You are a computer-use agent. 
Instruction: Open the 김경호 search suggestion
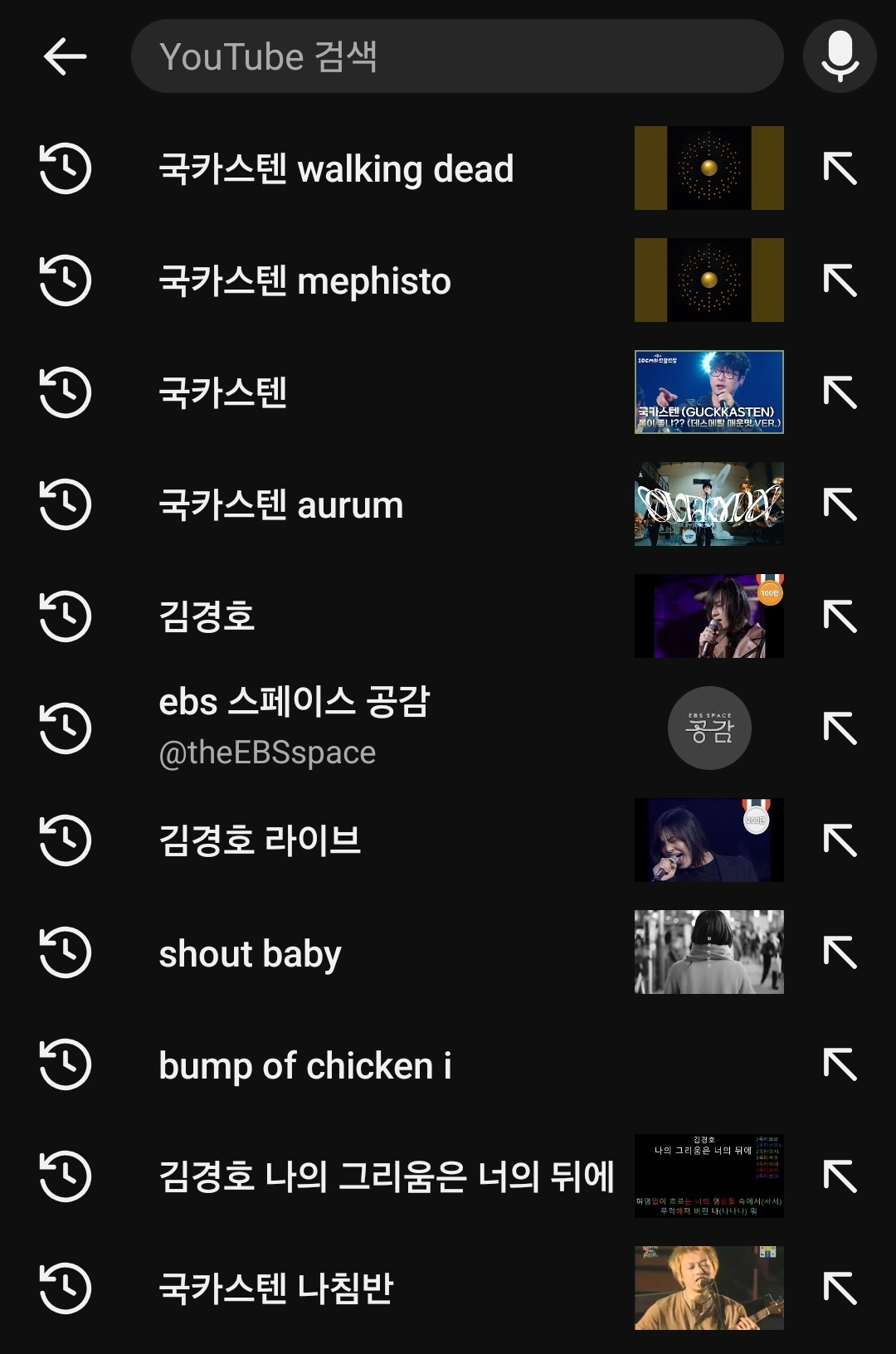(x=207, y=616)
